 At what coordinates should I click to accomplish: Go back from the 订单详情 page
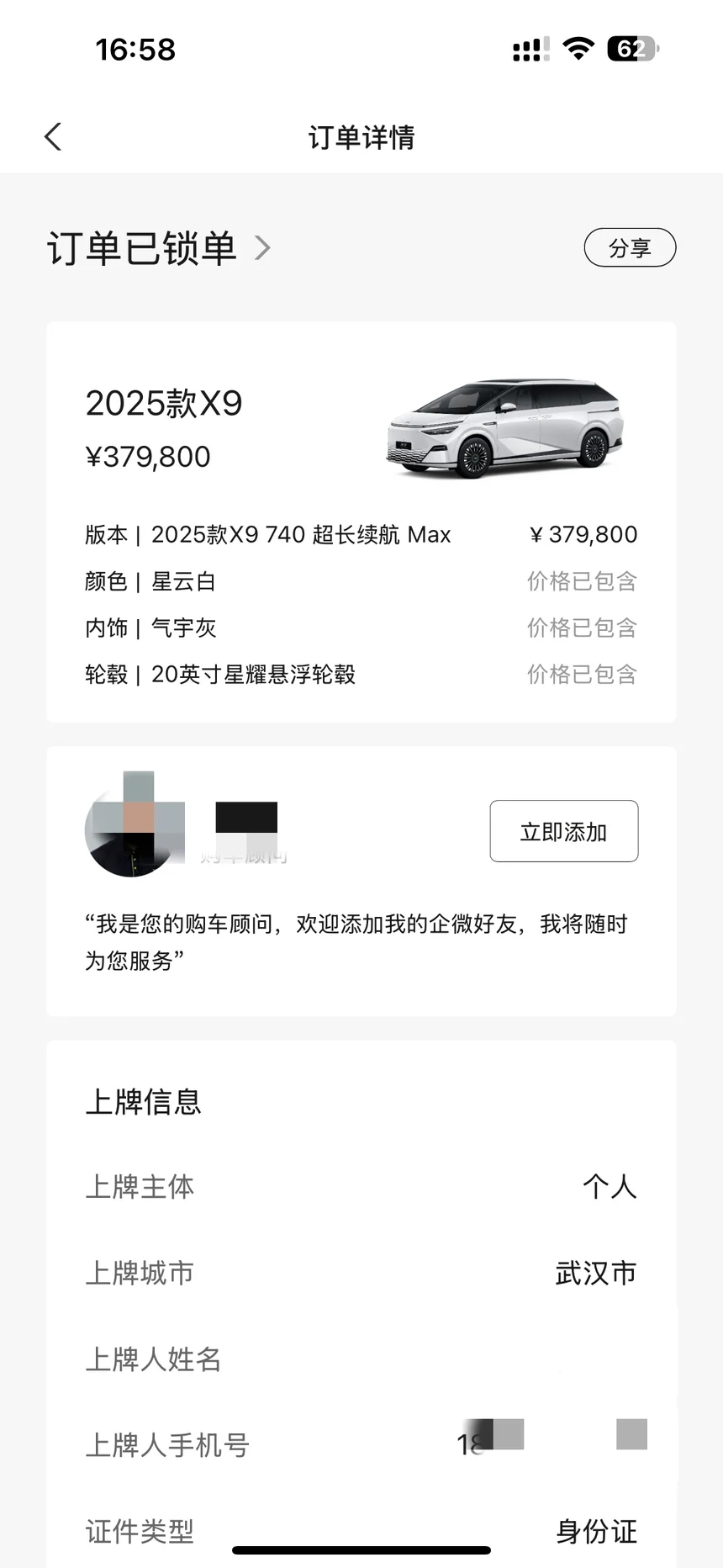[x=53, y=137]
